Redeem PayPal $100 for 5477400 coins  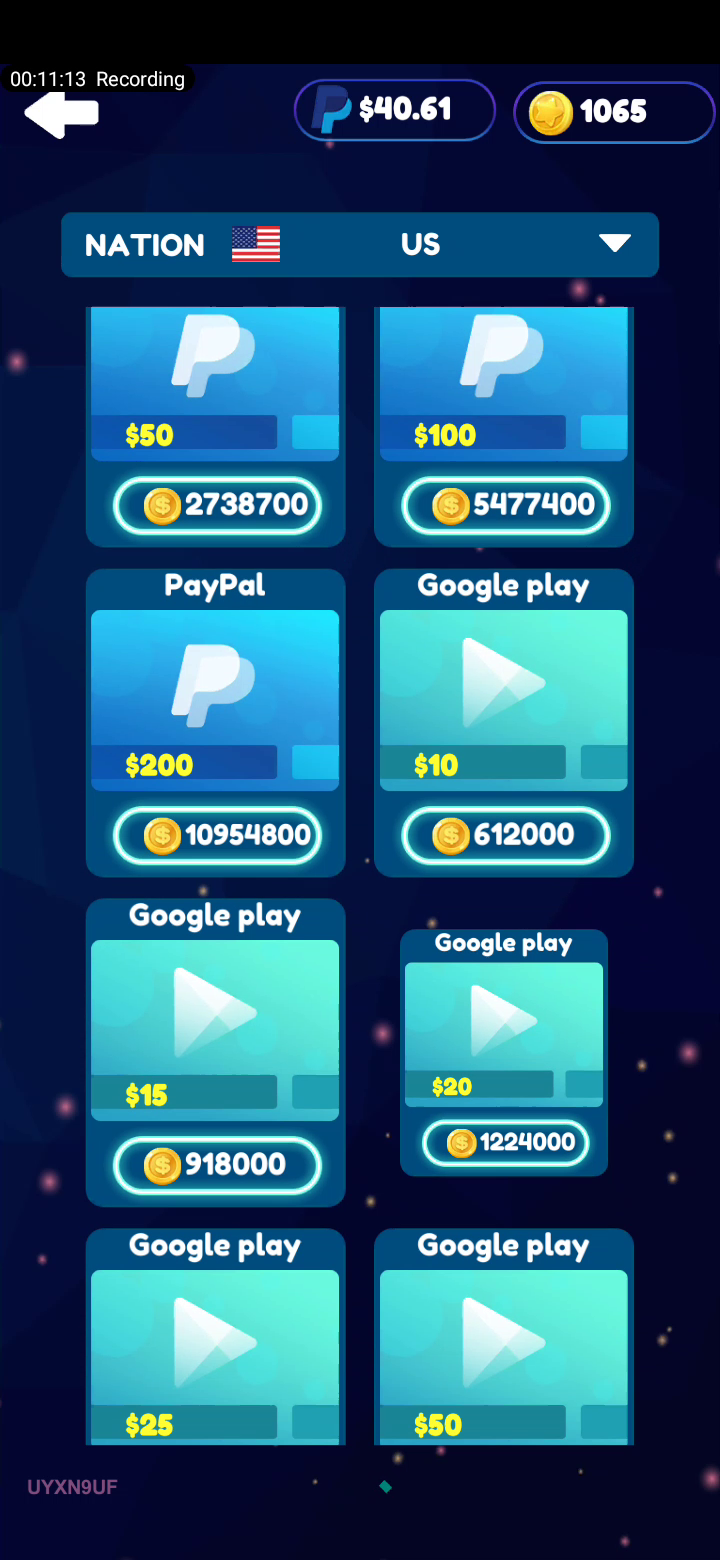tap(505, 505)
